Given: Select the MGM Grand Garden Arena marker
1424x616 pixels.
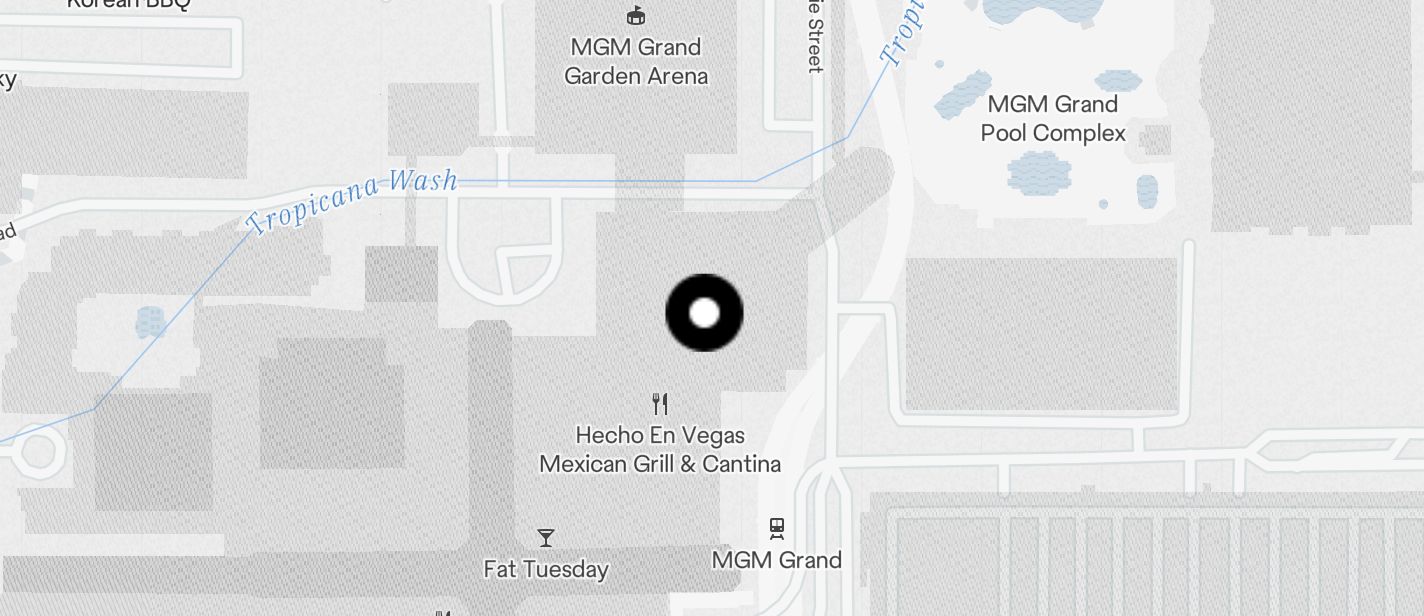Looking at the screenshot, I should (635, 16).
